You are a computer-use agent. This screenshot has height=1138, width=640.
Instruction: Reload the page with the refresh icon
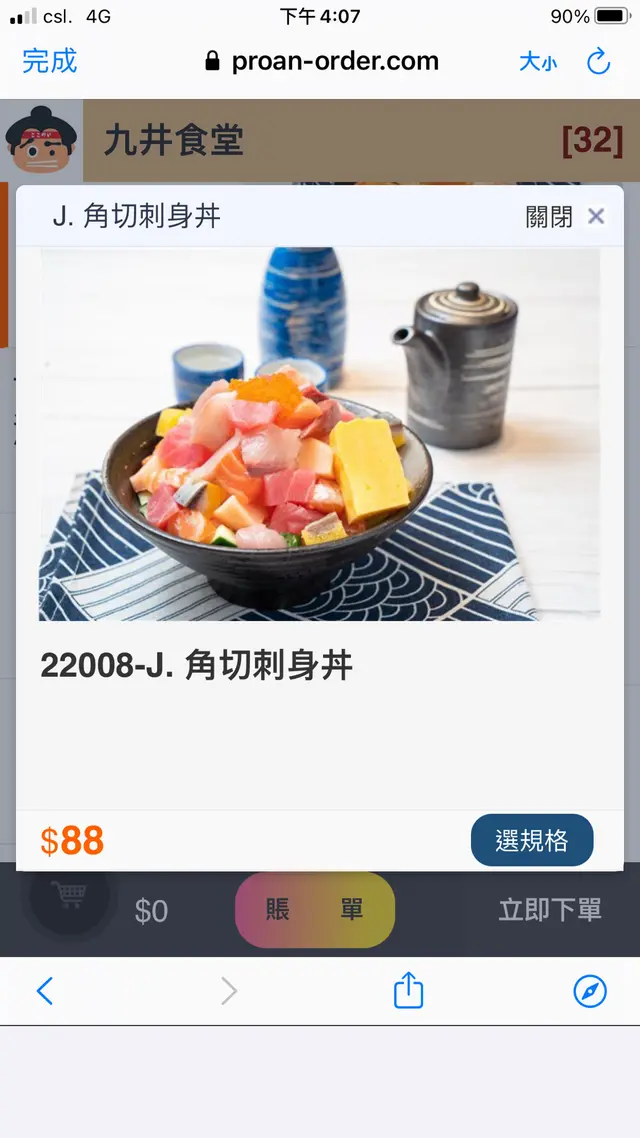point(598,62)
